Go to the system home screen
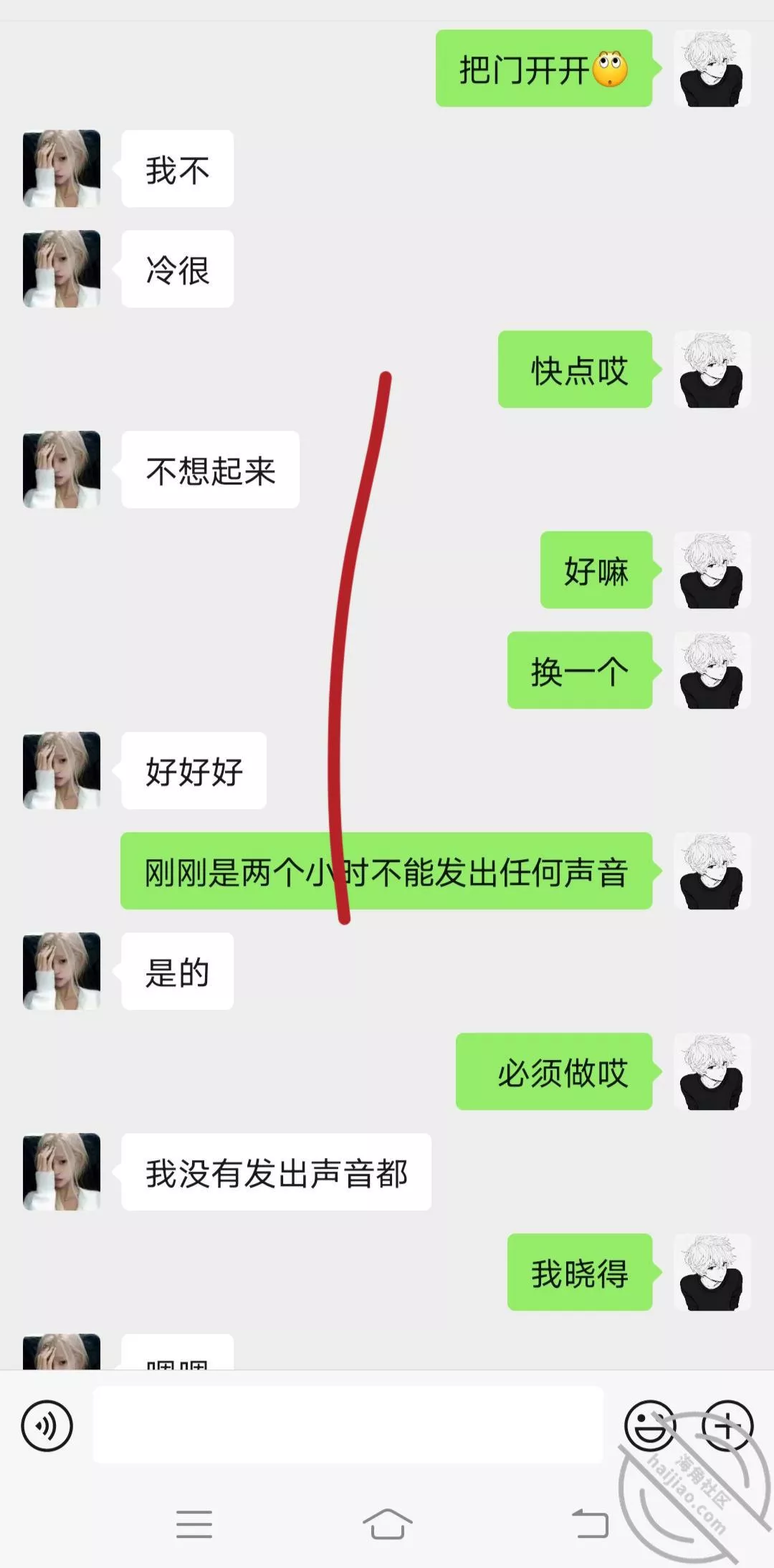Image resolution: width=774 pixels, height=1568 pixels. (387, 1523)
